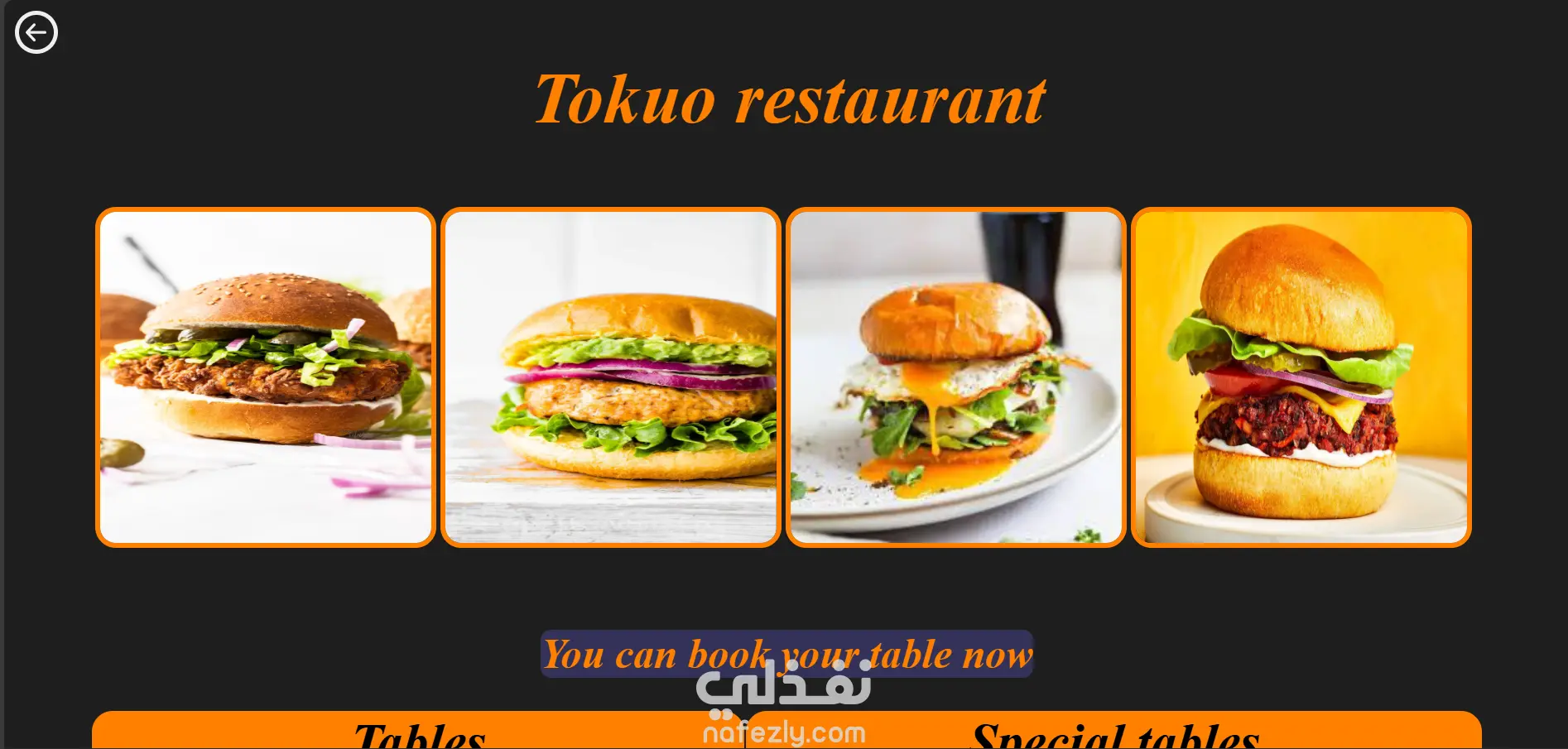
Task: Open the crispy chicken burger picture card
Action: click(266, 377)
